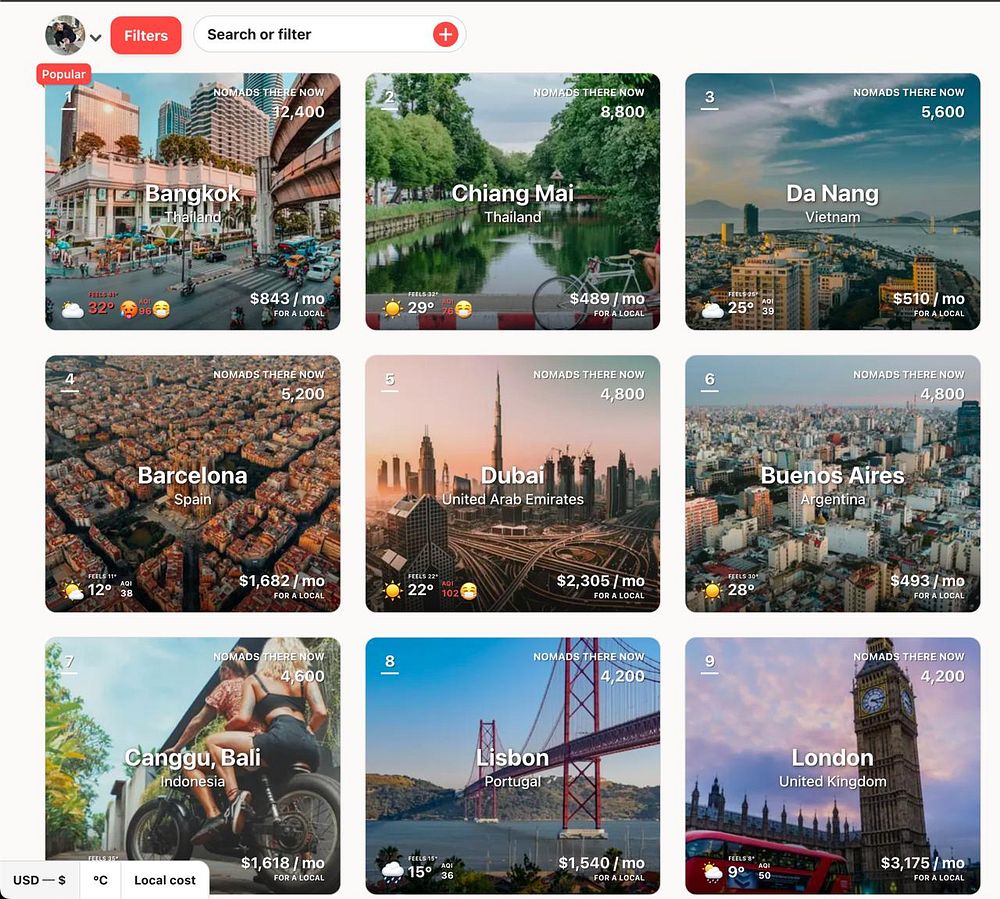
Task: Switch the Local cost option
Action: click(x=165, y=880)
